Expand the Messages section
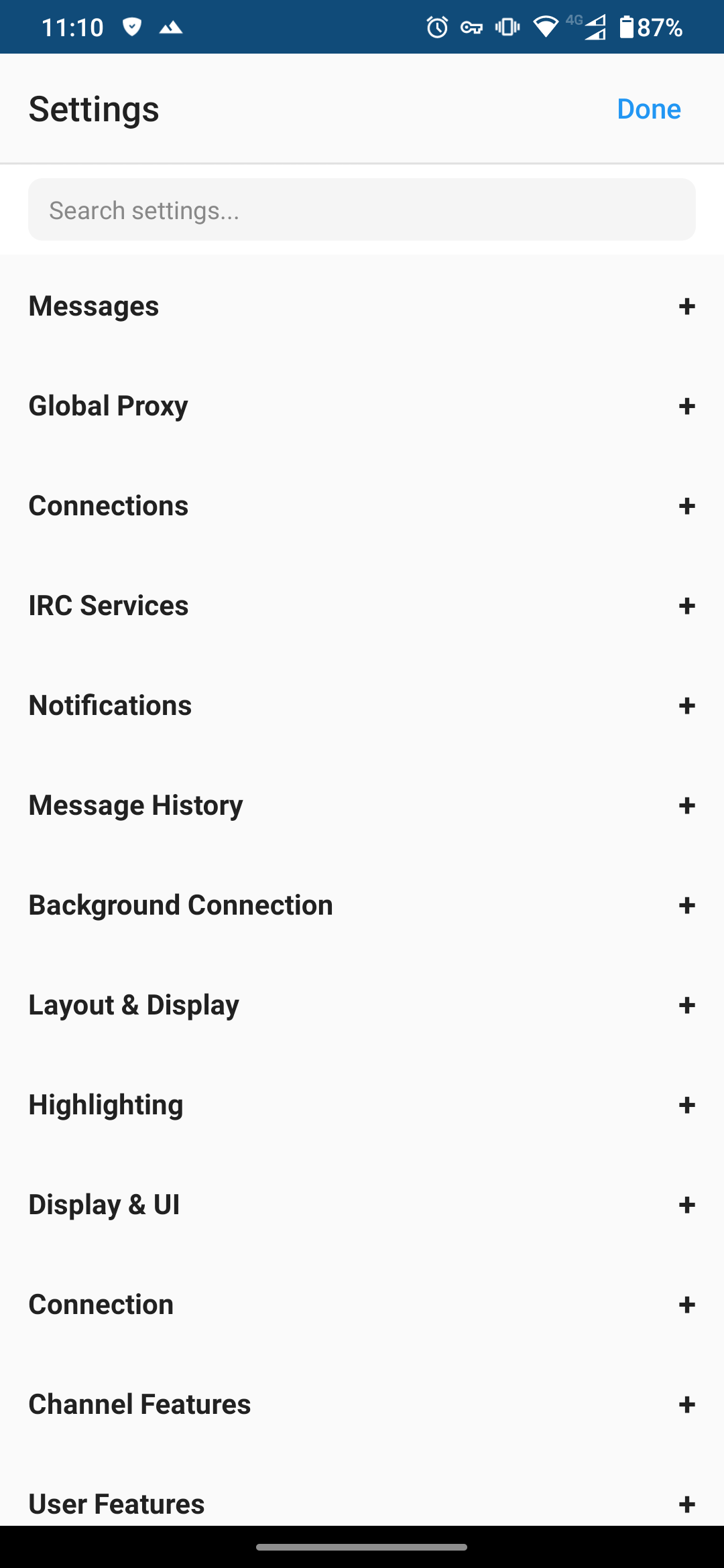Viewport: 724px width, 1568px height. coord(686,306)
